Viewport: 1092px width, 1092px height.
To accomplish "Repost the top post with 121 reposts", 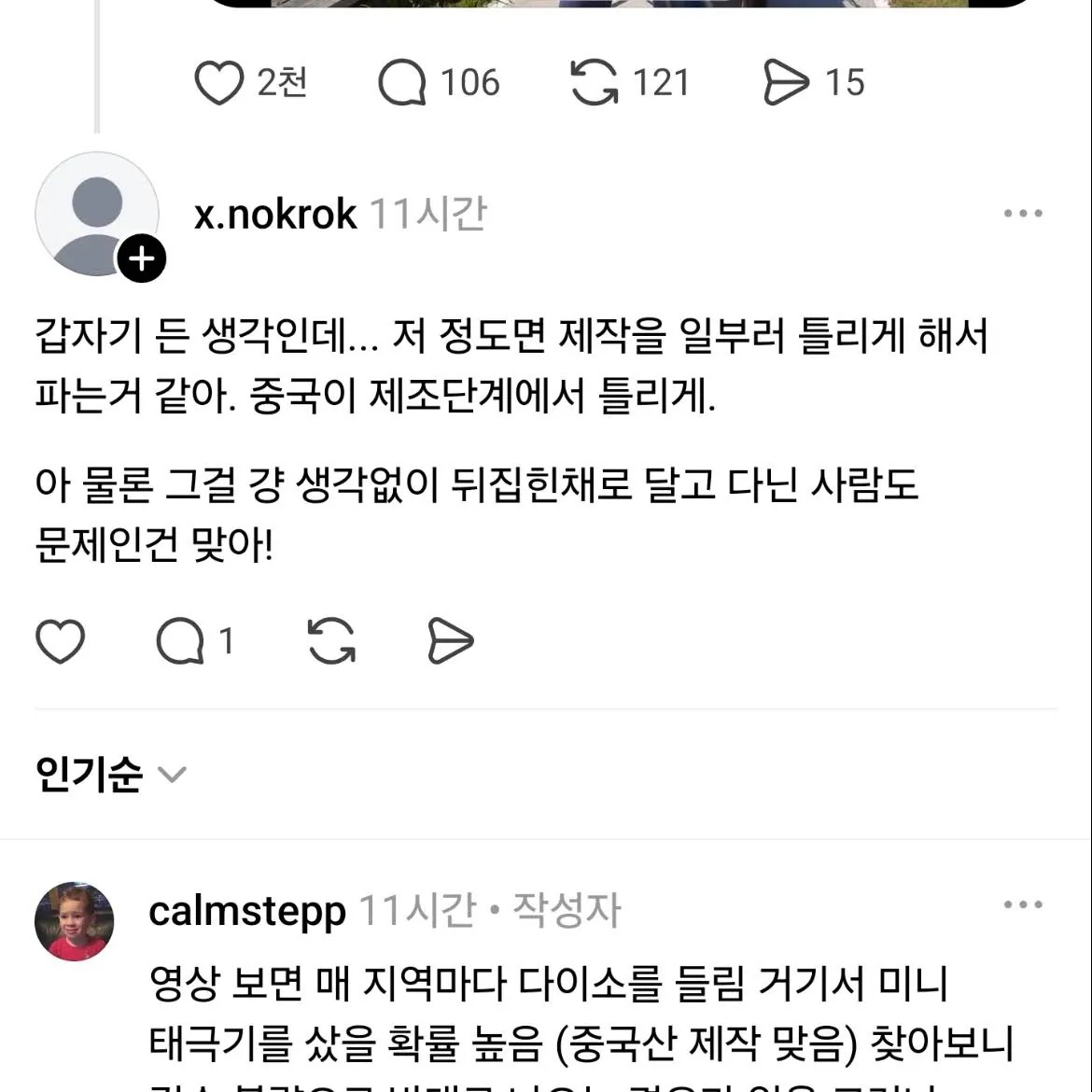I will (x=594, y=83).
